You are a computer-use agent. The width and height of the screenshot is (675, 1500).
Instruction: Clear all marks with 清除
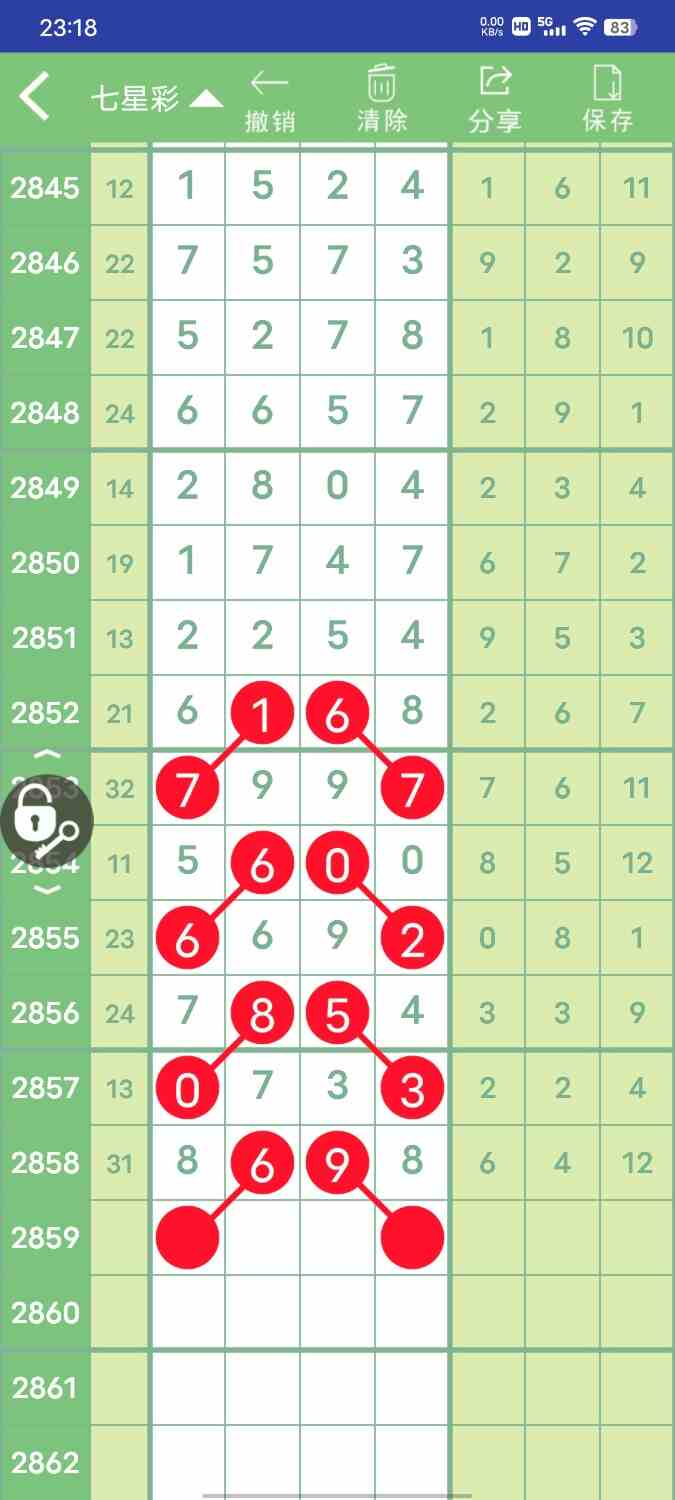[382, 100]
